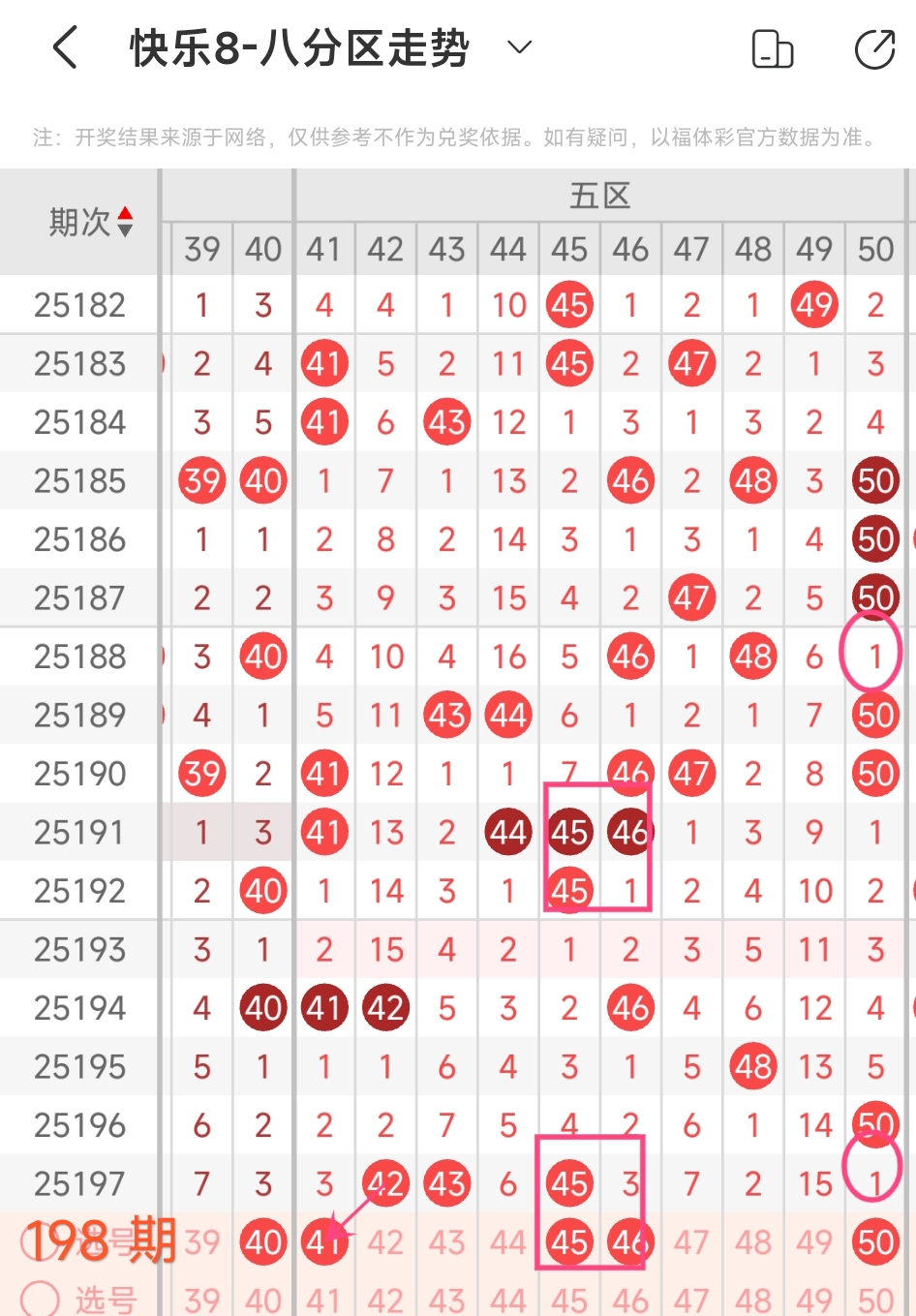916x1316 pixels.
Task: Go back to the previous page
Action: tap(64, 47)
